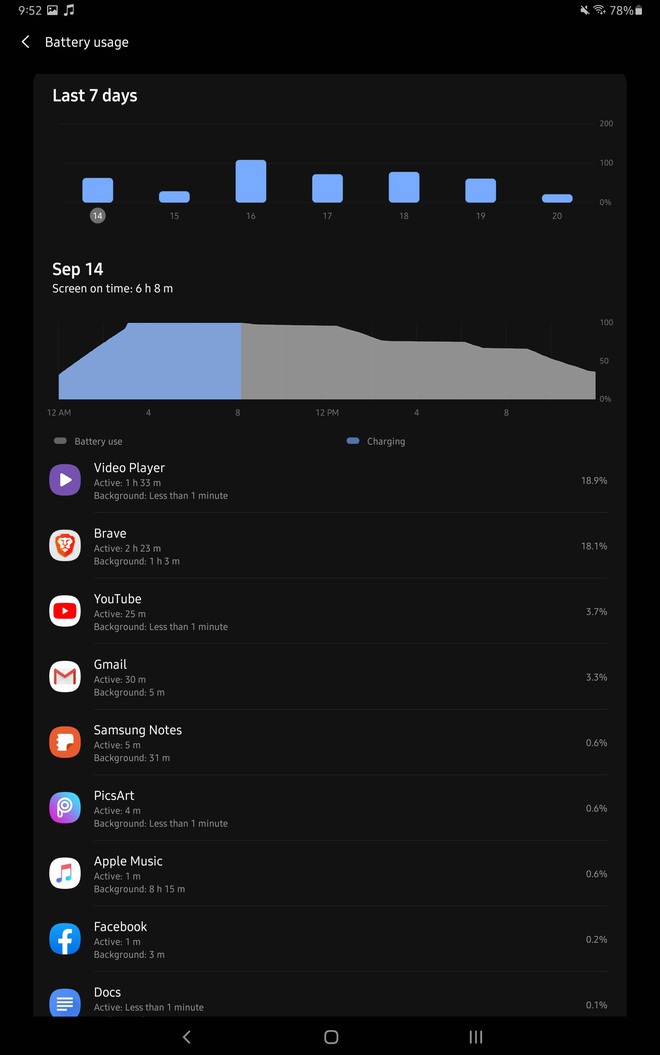660x1055 pixels.
Task: Select the bar for day 20
Action: coord(557,198)
